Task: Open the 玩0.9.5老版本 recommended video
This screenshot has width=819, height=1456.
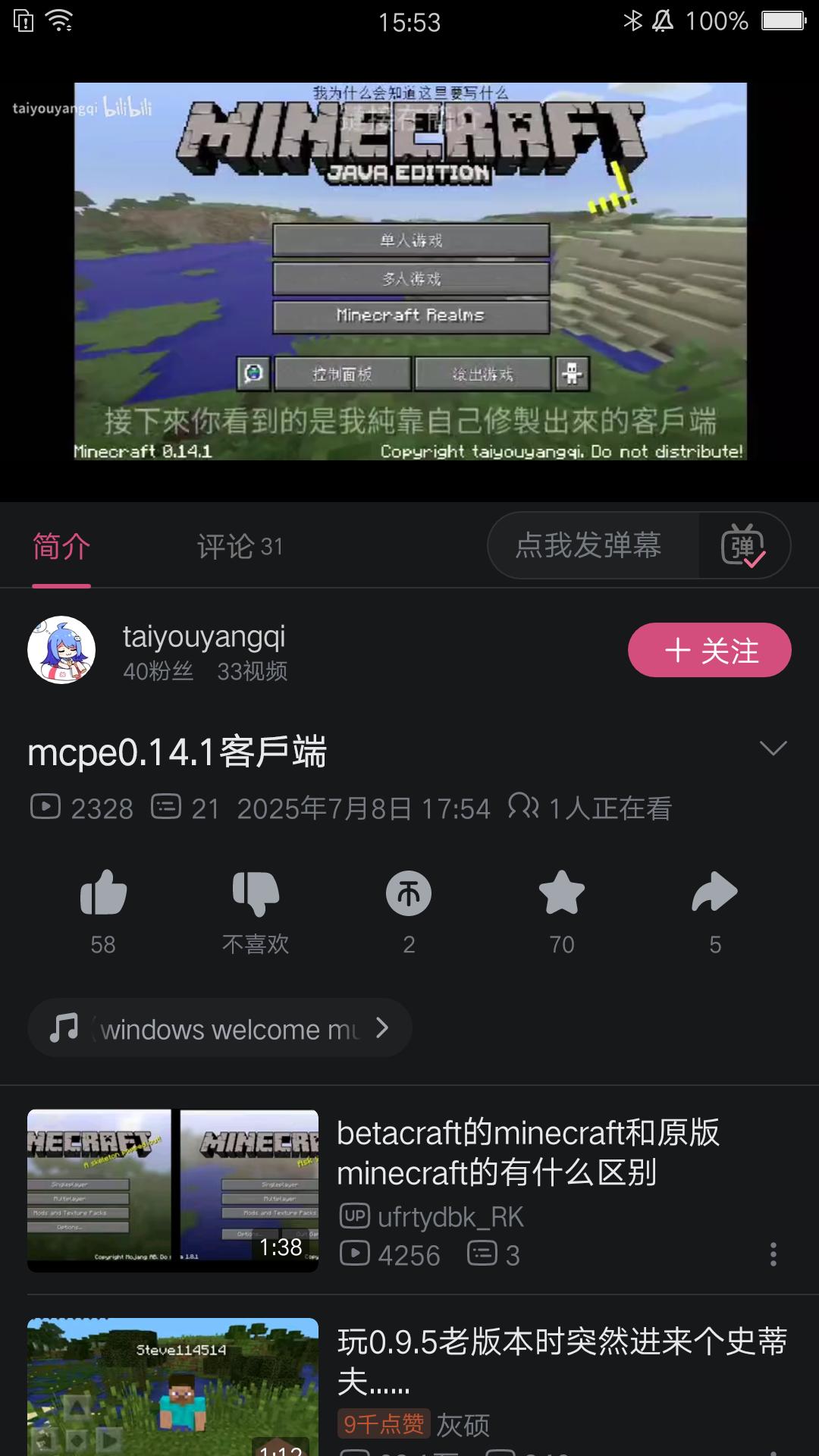Action: tap(561, 1361)
